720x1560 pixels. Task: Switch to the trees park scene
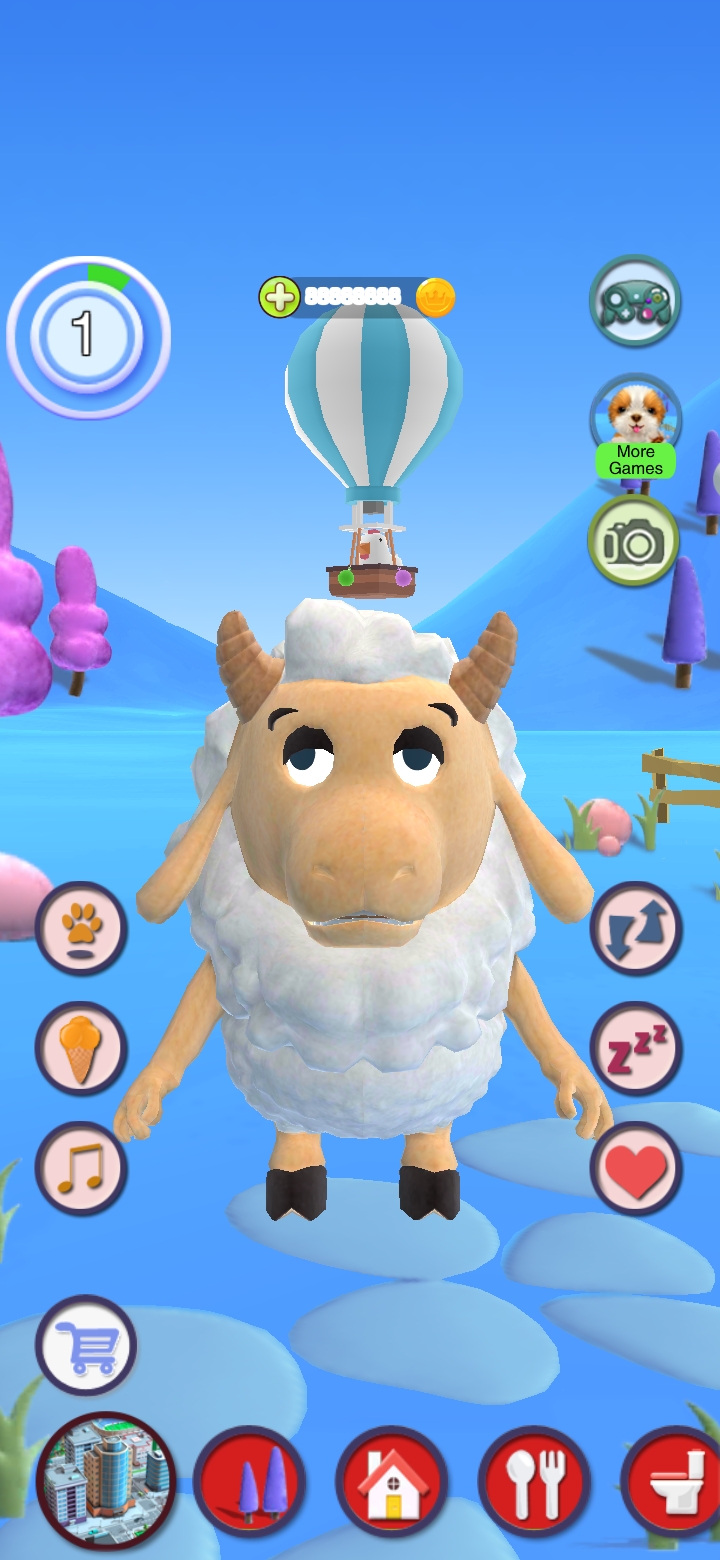coord(249,1480)
